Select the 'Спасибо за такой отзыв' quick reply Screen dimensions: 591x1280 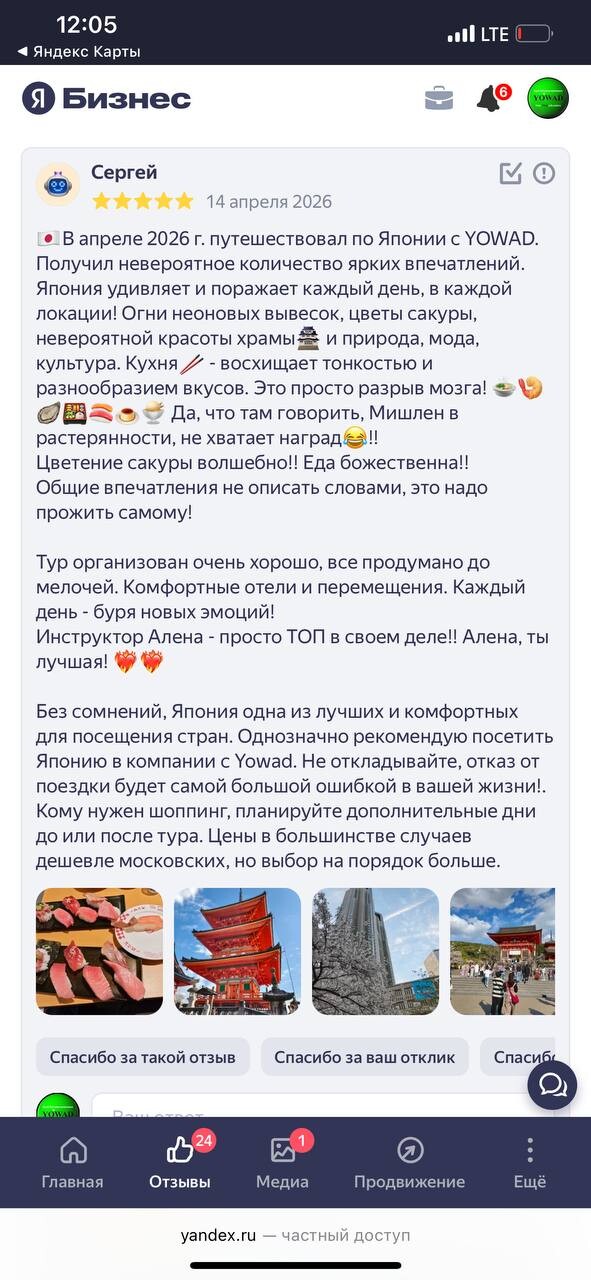[143, 1057]
